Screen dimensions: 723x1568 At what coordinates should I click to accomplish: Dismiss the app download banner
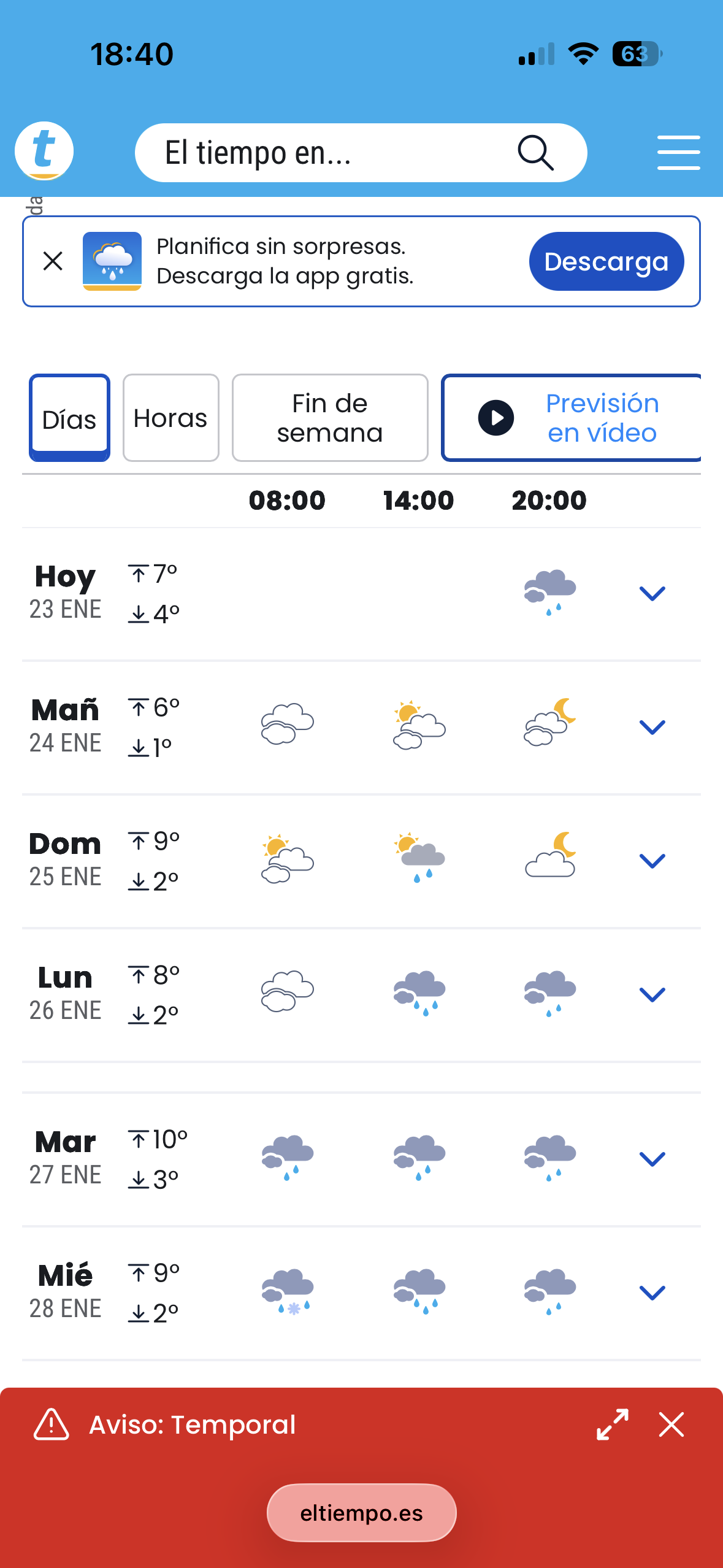pyautogui.click(x=53, y=261)
